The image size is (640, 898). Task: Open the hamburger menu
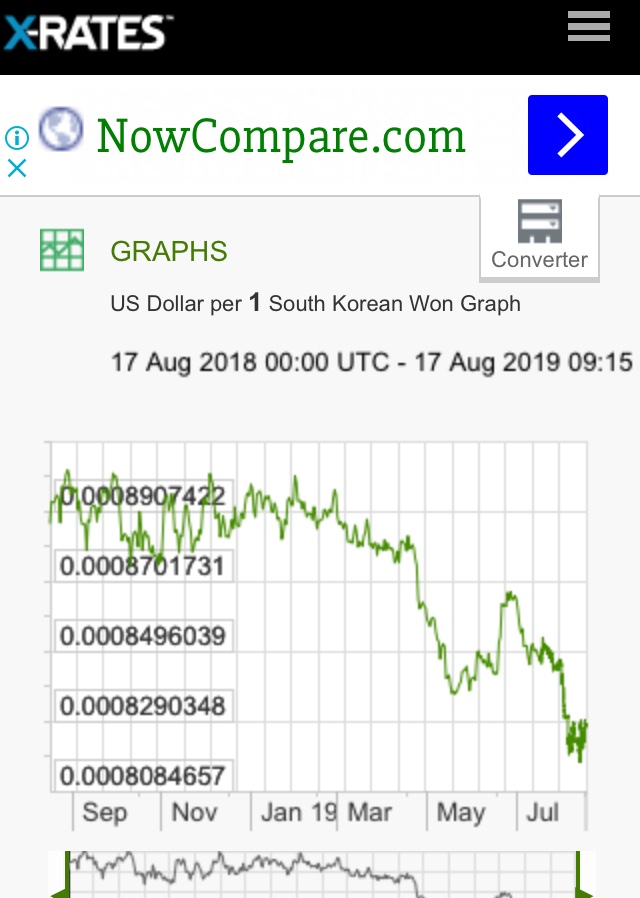coord(588,26)
